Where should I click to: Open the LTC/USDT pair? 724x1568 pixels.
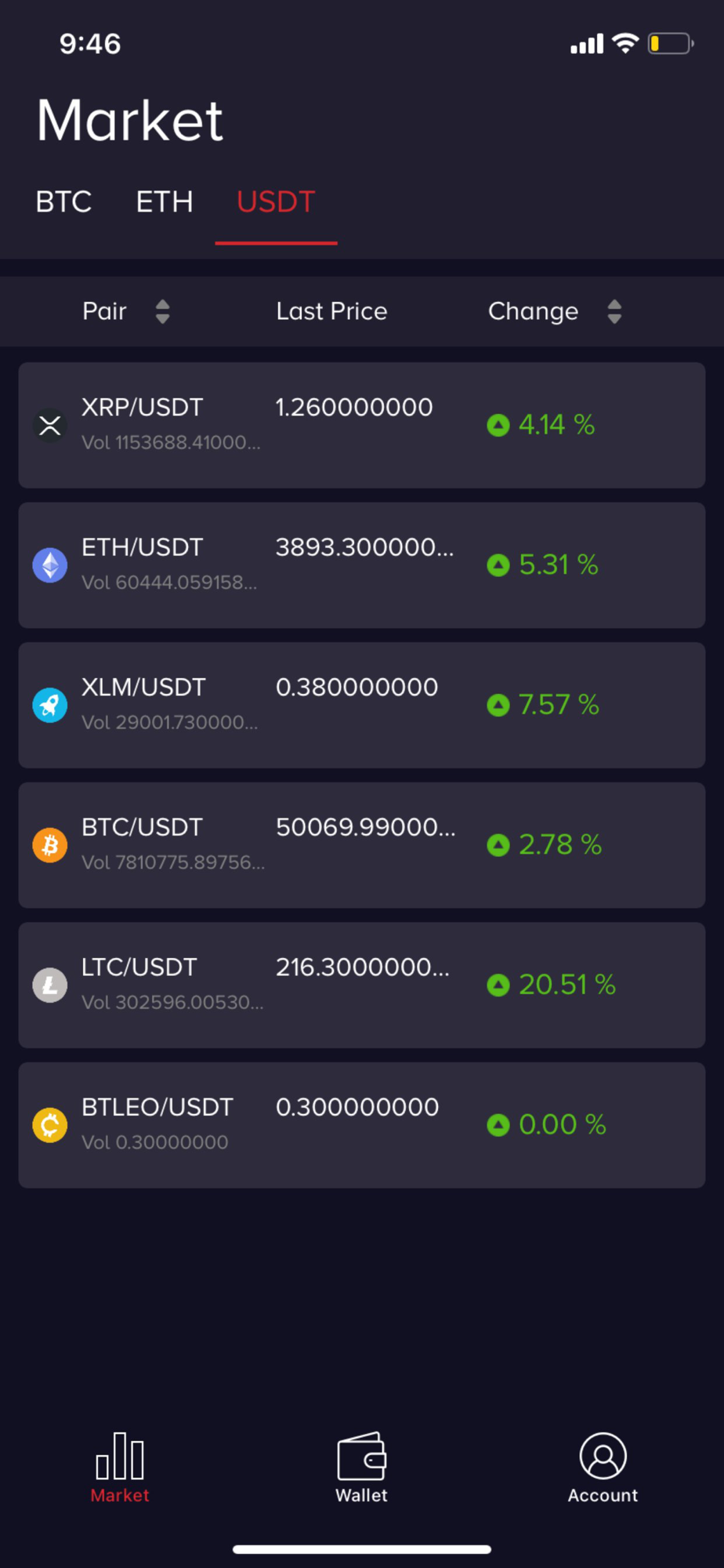[x=362, y=985]
